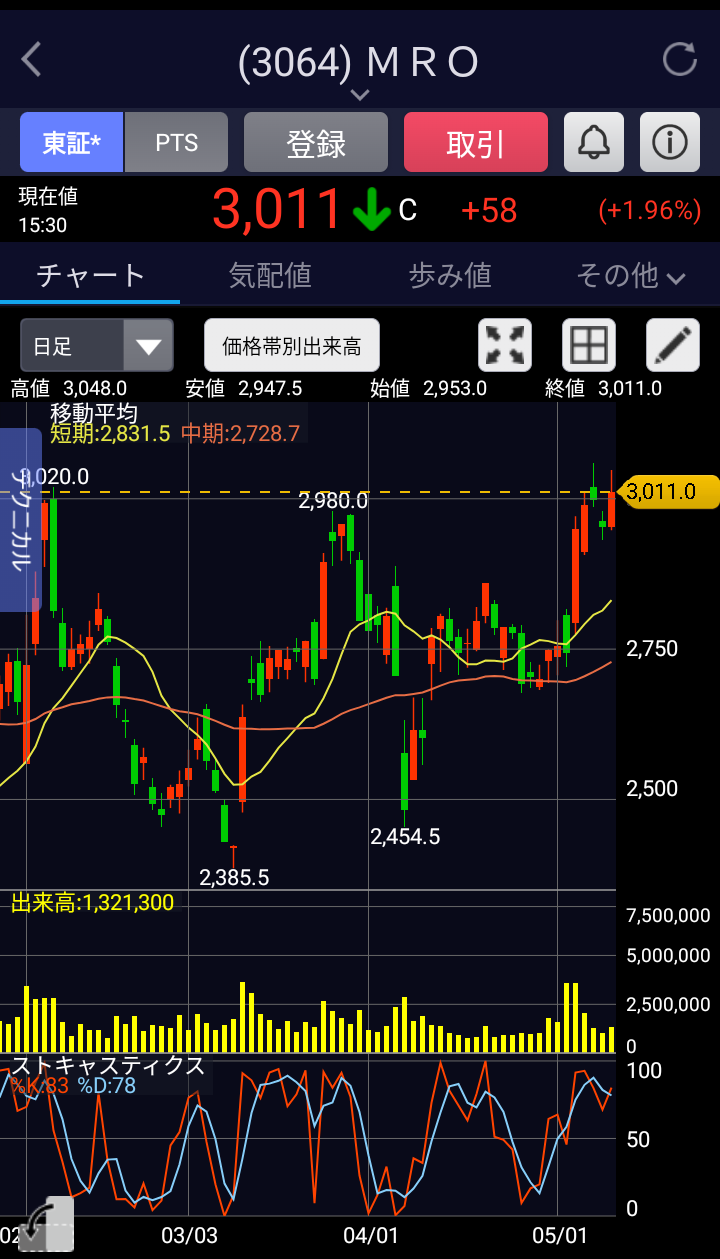The image size is (720, 1259).
Task: Open the chart drawing pencil tool
Action: coord(673,346)
